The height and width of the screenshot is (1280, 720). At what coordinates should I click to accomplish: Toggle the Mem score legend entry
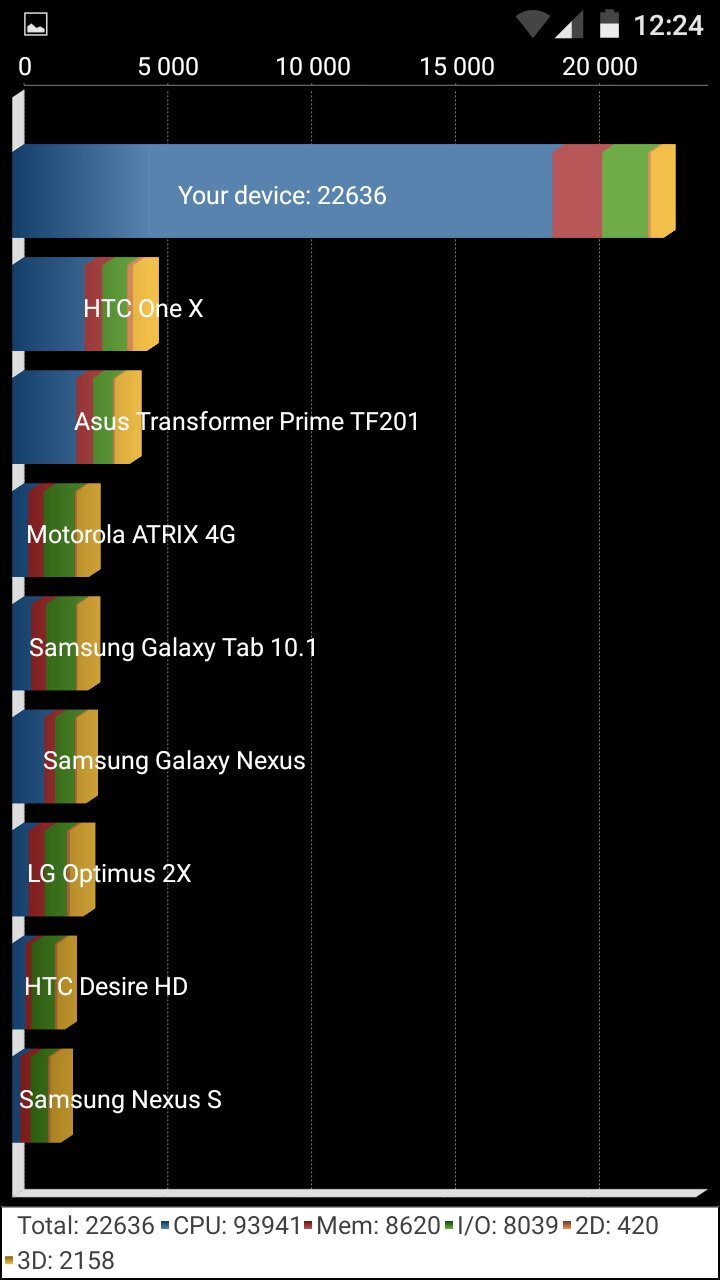[375, 1224]
